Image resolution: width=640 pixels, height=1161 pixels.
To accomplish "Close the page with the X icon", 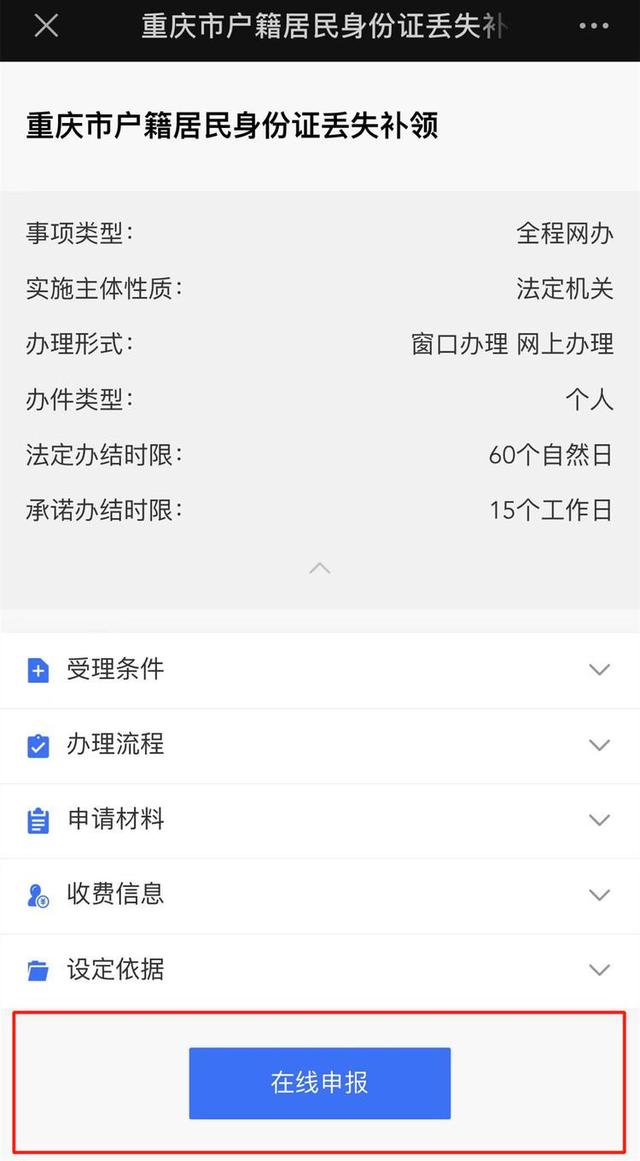I will (x=46, y=27).
